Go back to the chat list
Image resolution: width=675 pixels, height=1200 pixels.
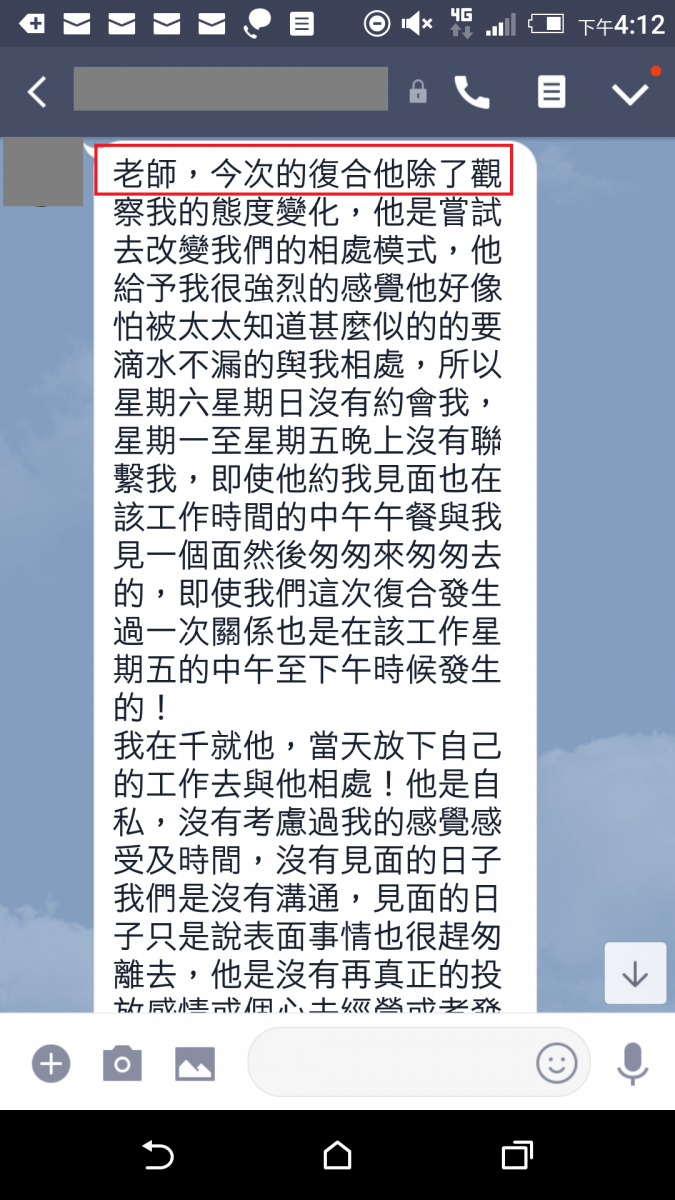[37, 93]
